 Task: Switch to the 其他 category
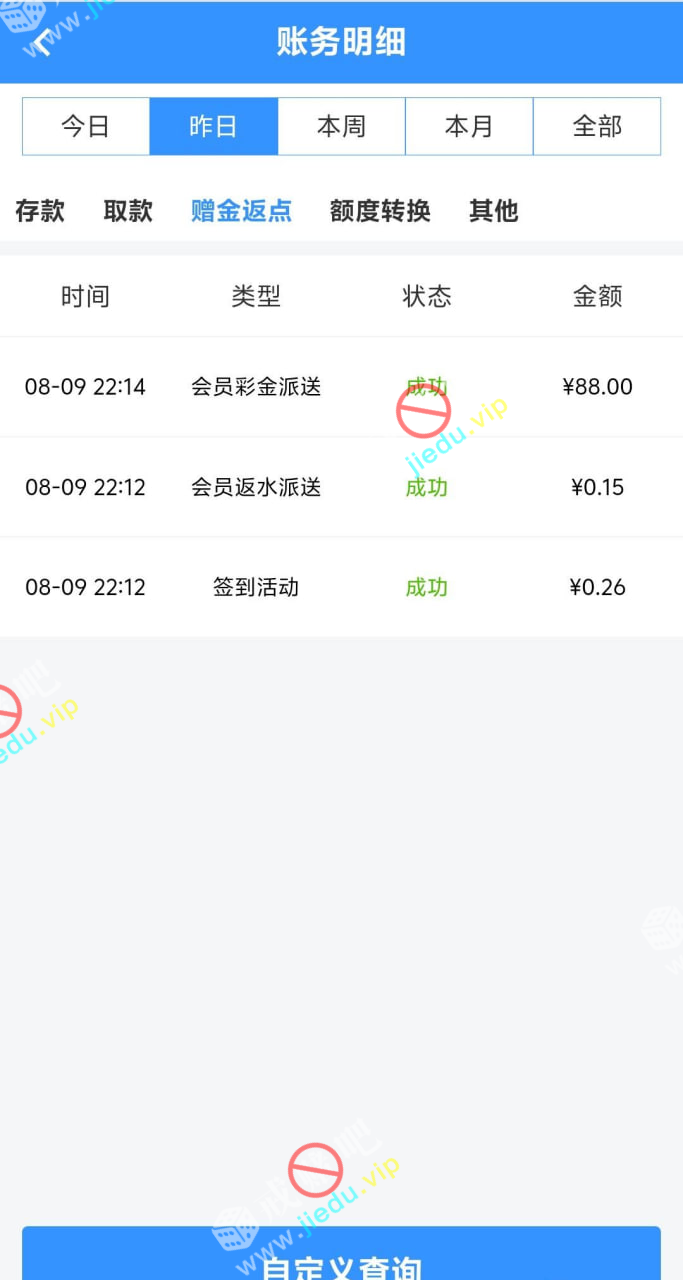494,211
